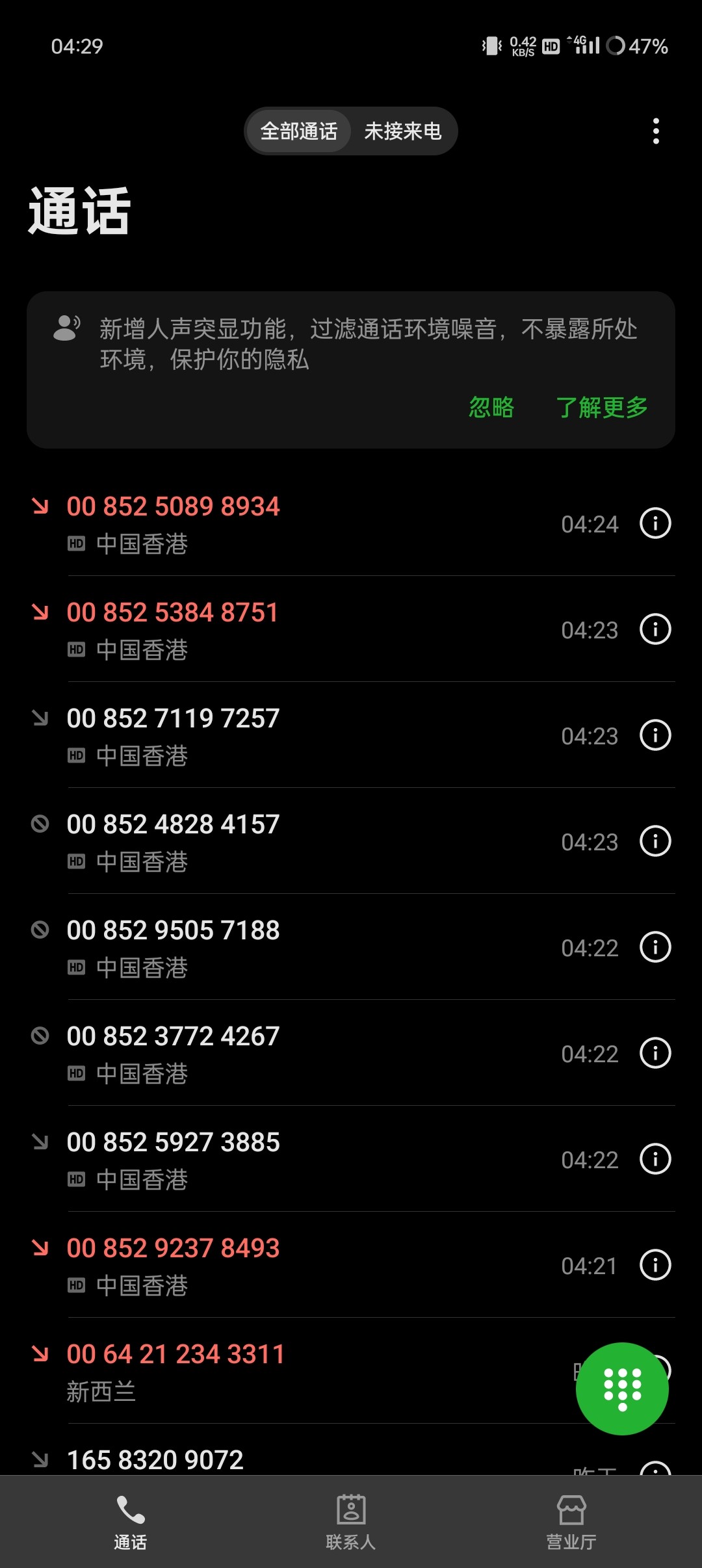View details of 00 852 3772 4267
This screenshot has height=1568, width=702.
[655, 1053]
